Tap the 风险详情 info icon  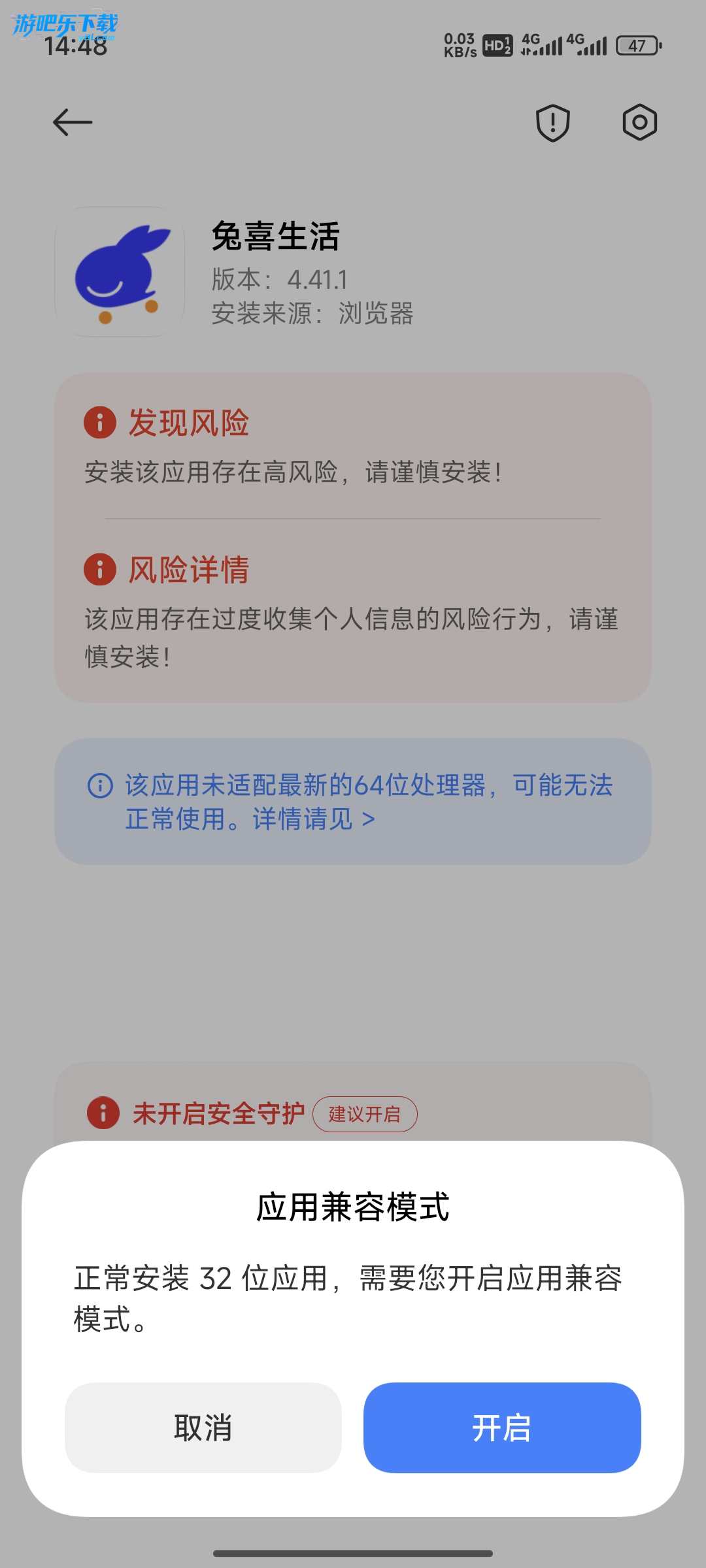coord(99,570)
